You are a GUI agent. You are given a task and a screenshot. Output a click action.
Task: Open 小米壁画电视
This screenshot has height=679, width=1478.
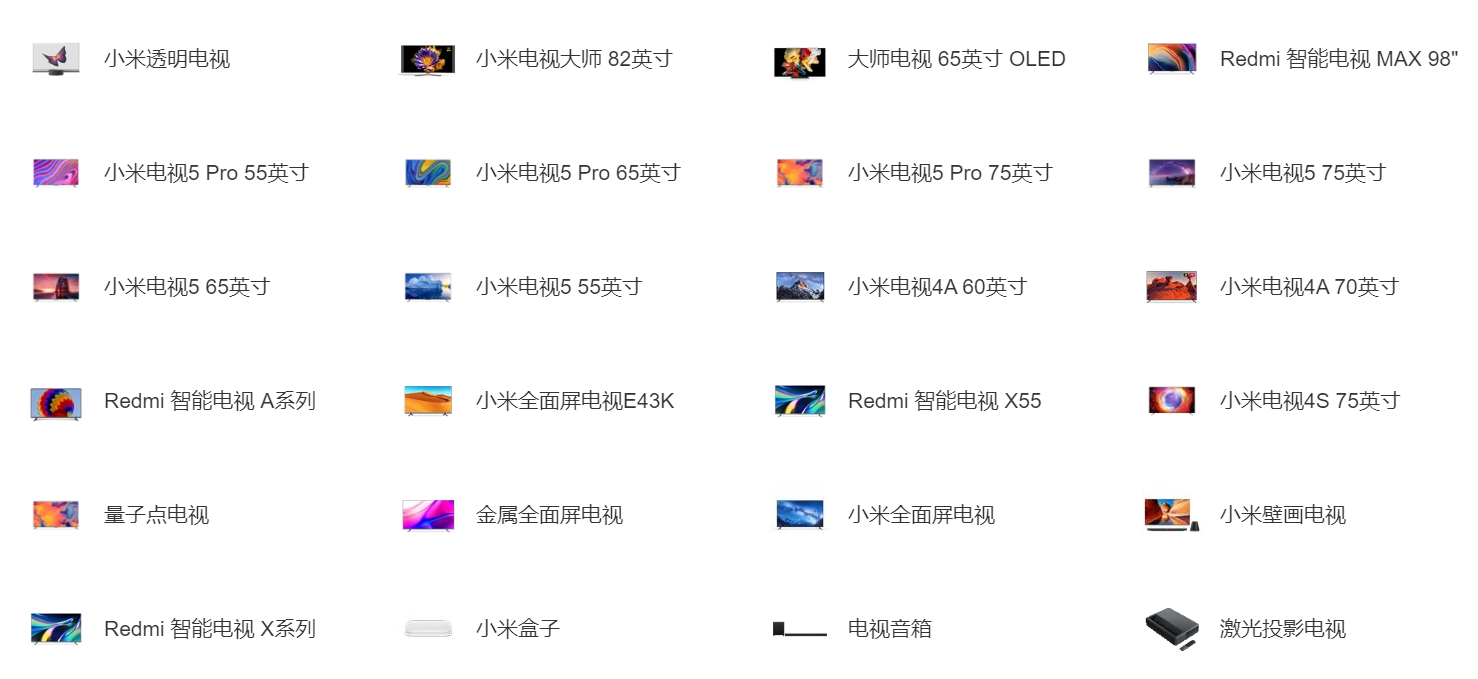(1282, 515)
